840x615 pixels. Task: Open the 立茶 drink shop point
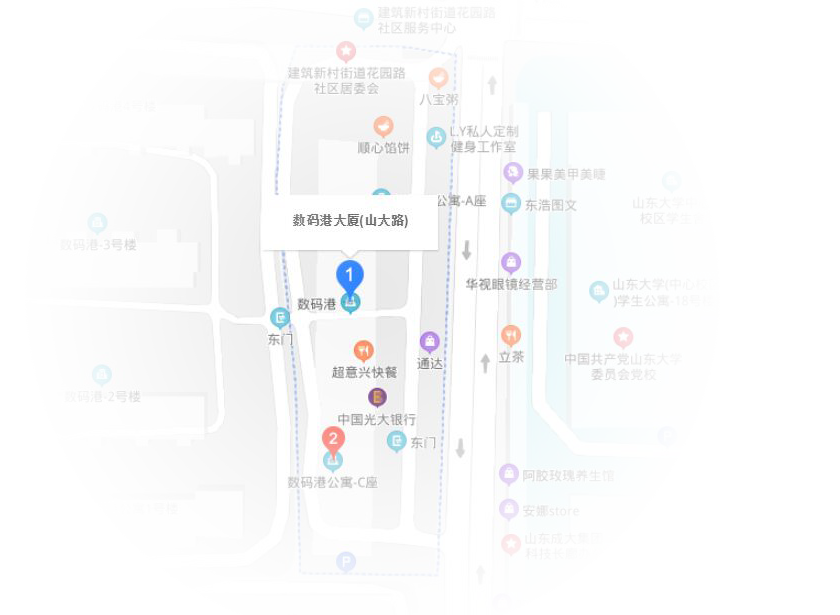tap(511, 335)
